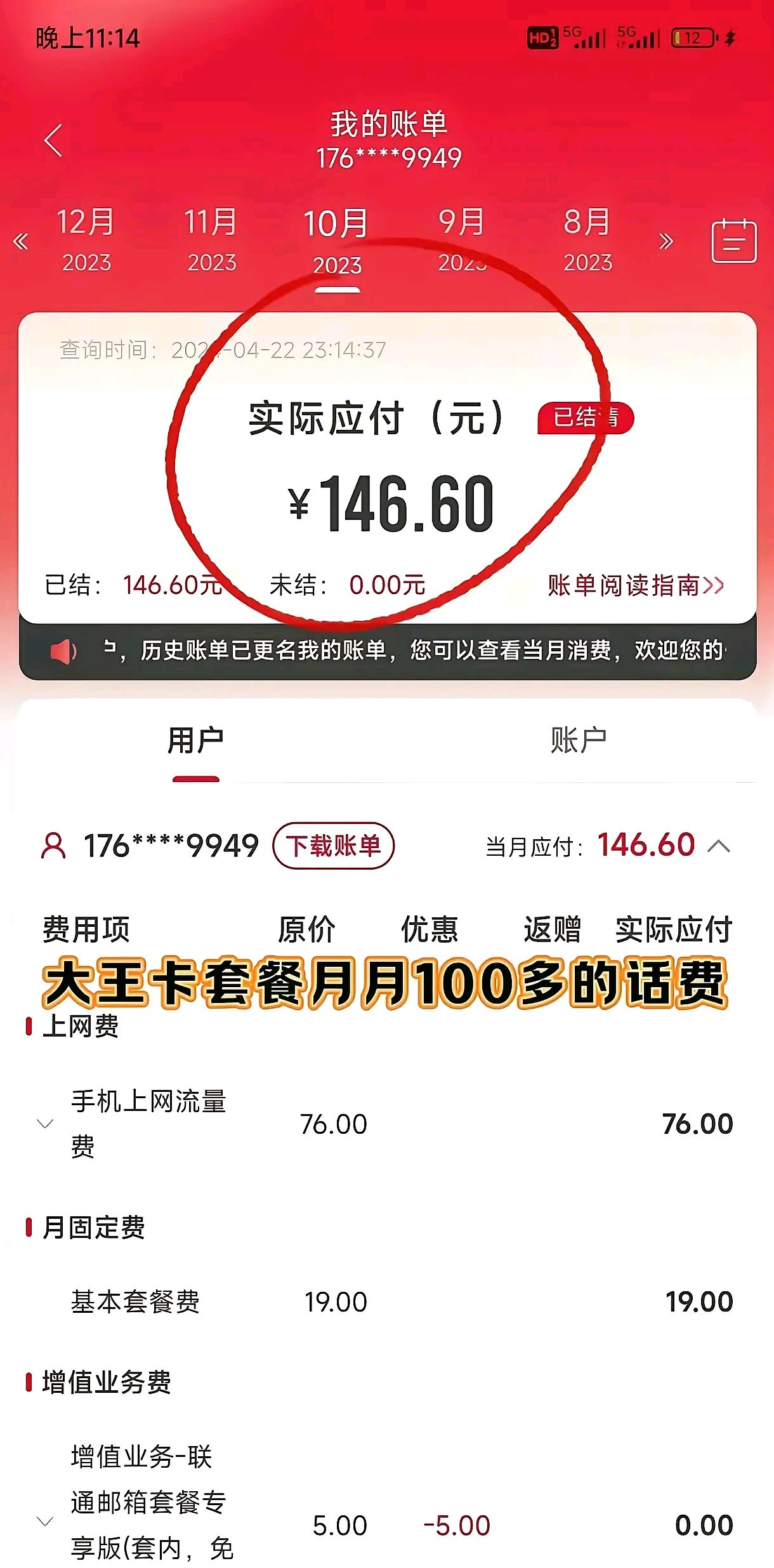This screenshot has width=774, height=1568.
Task: Select the 11月 2023 bill
Action: (x=211, y=240)
